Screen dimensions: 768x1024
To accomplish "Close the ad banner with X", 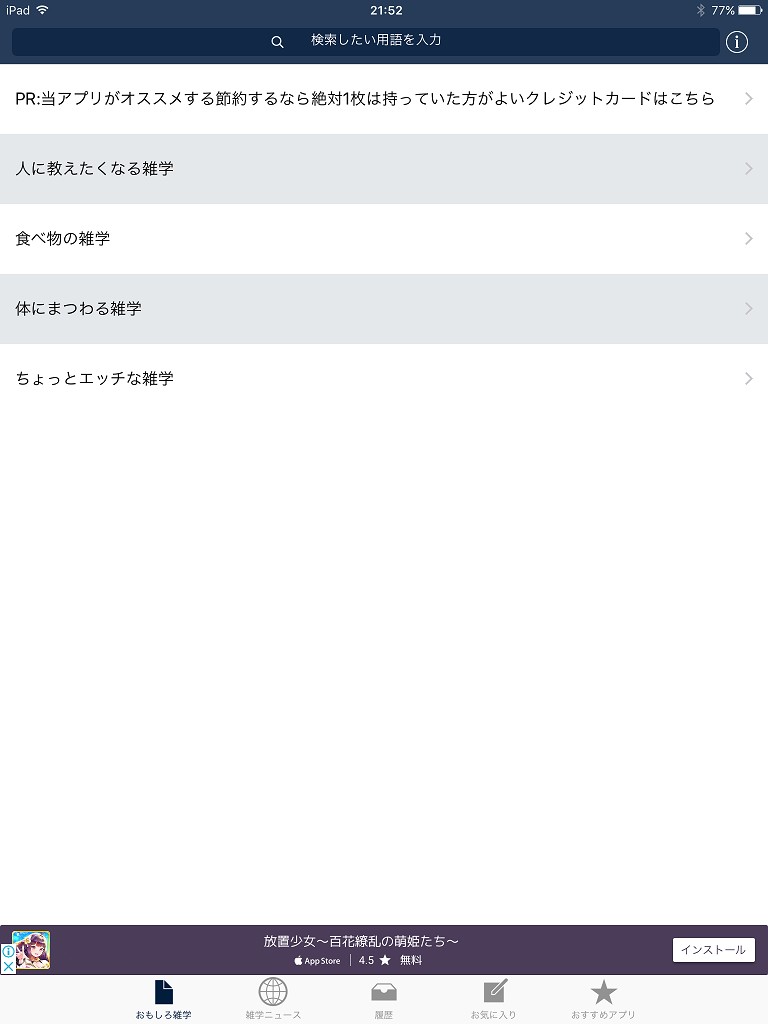I will pyautogui.click(x=8, y=966).
